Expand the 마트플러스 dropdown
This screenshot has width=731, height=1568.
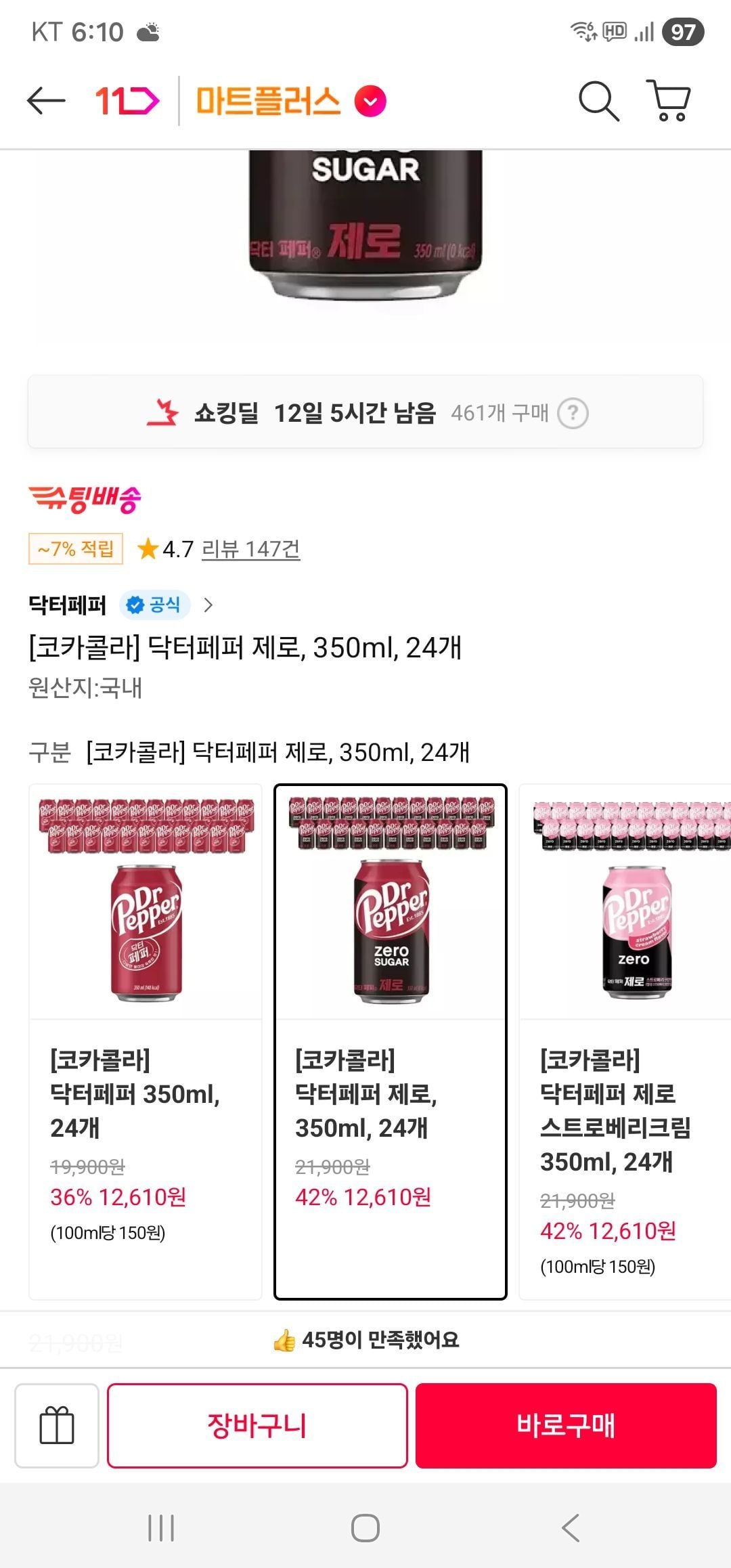point(371,102)
